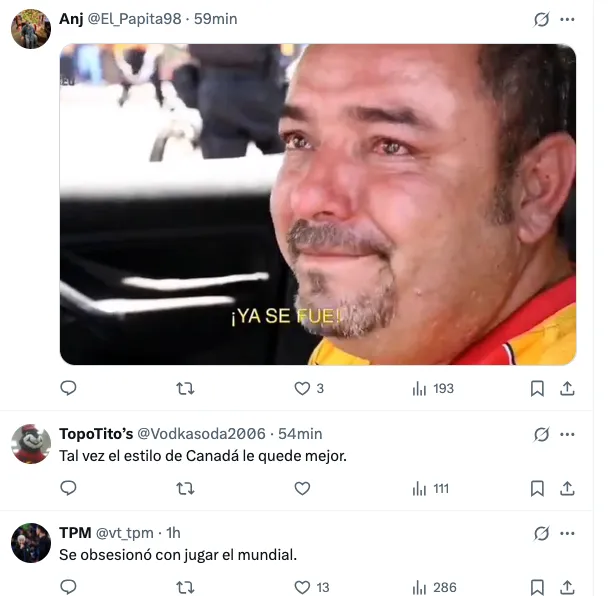Bookmark TopoTito's post
The image size is (608, 596).
[x=537, y=488]
